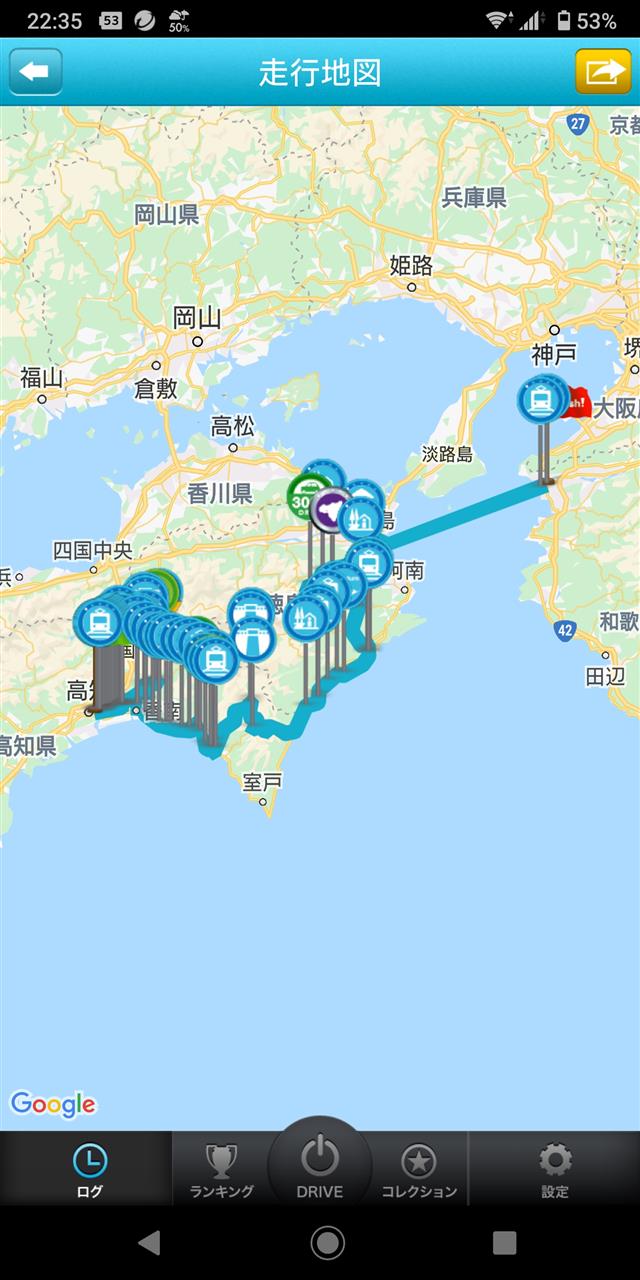
Task: Tap the system home button
Action: (327, 1243)
